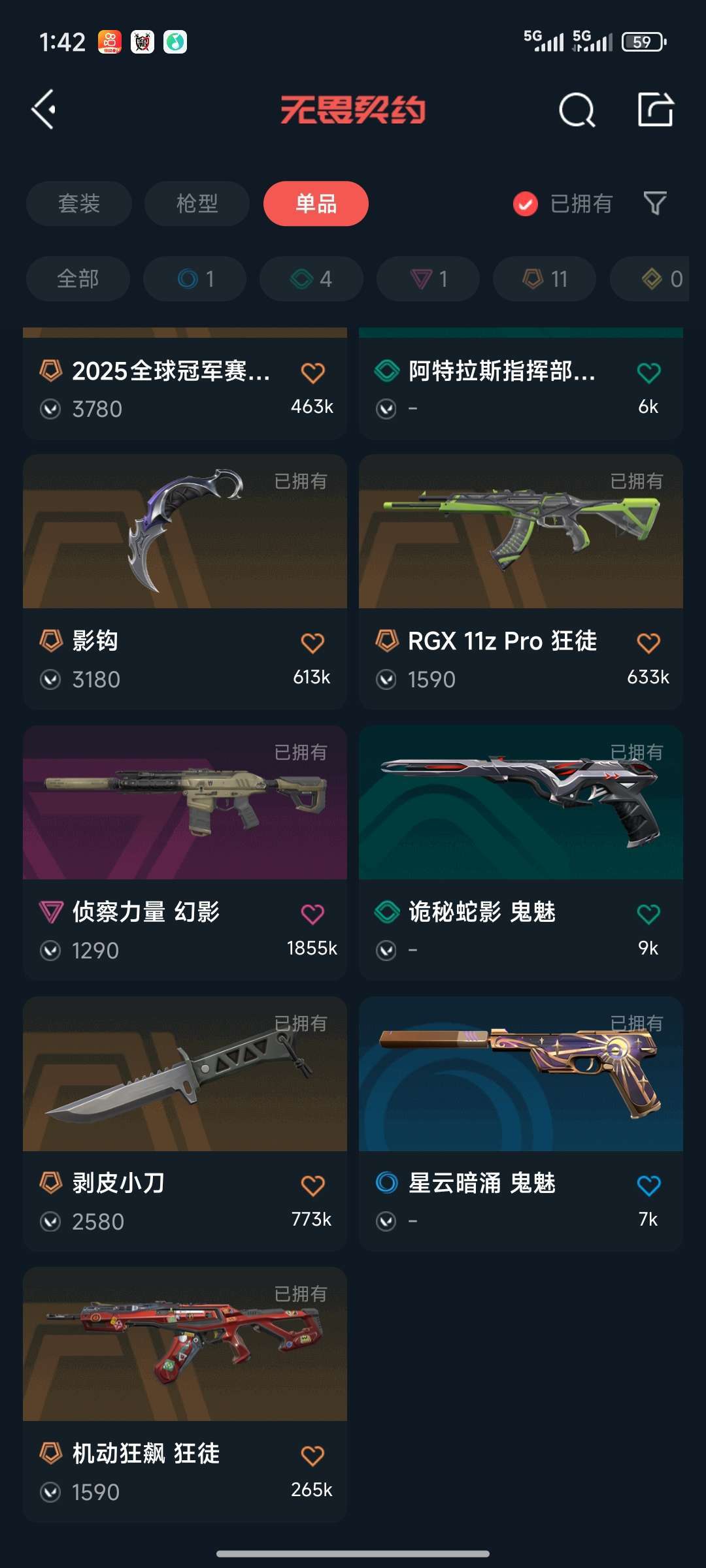Select the 单品 tab
This screenshot has width=706, height=1568.
[316, 204]
